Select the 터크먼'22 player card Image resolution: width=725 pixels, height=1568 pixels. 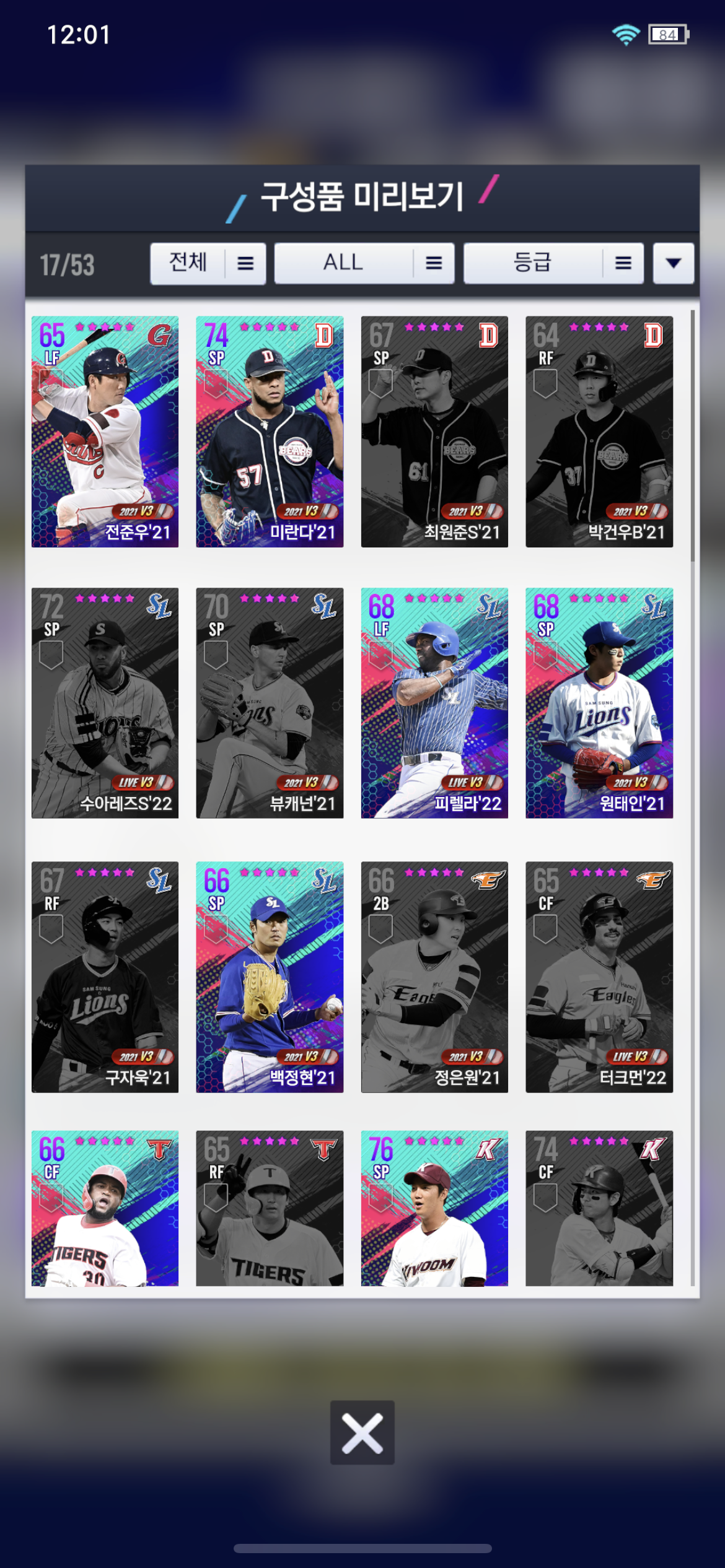[599, 977]
